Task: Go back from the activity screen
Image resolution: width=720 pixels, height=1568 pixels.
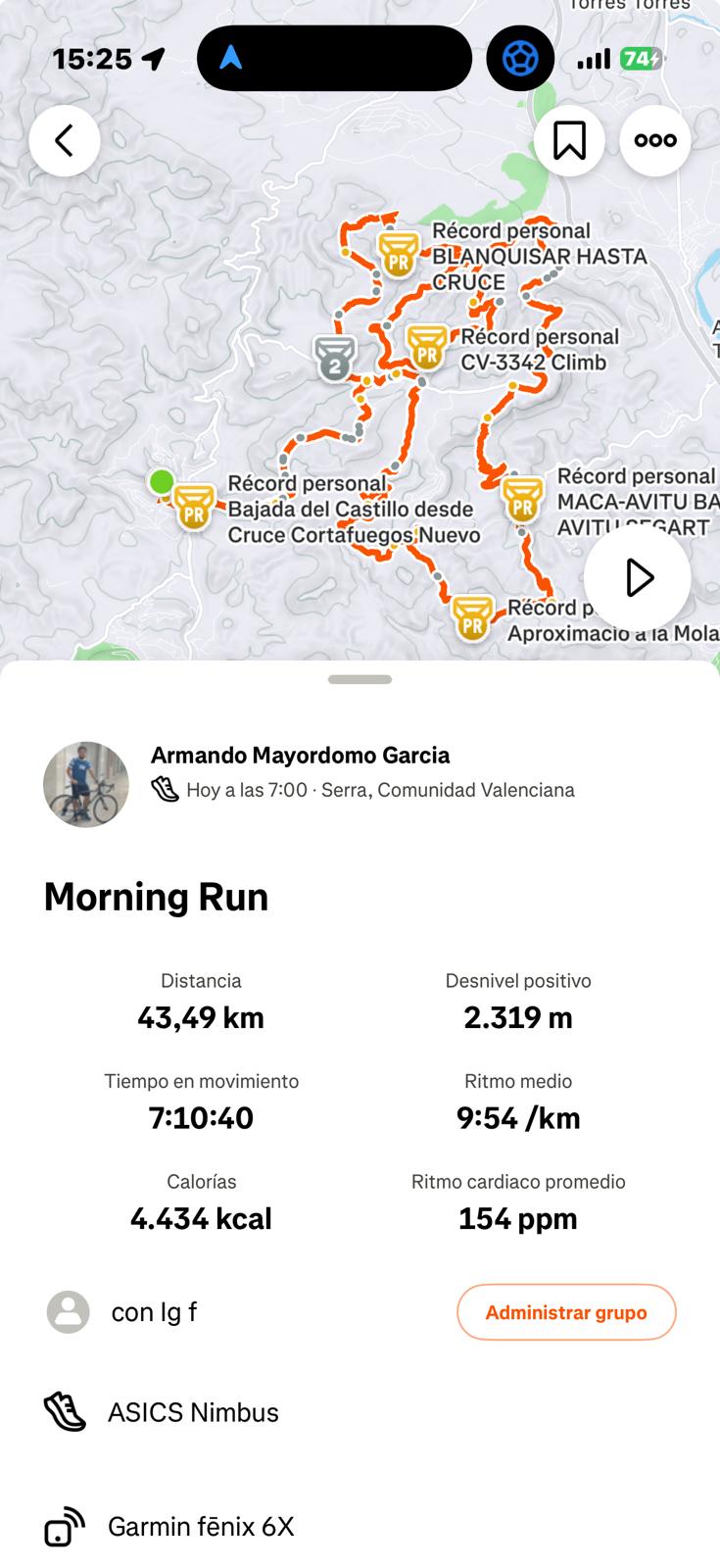Action: (65, 141)
